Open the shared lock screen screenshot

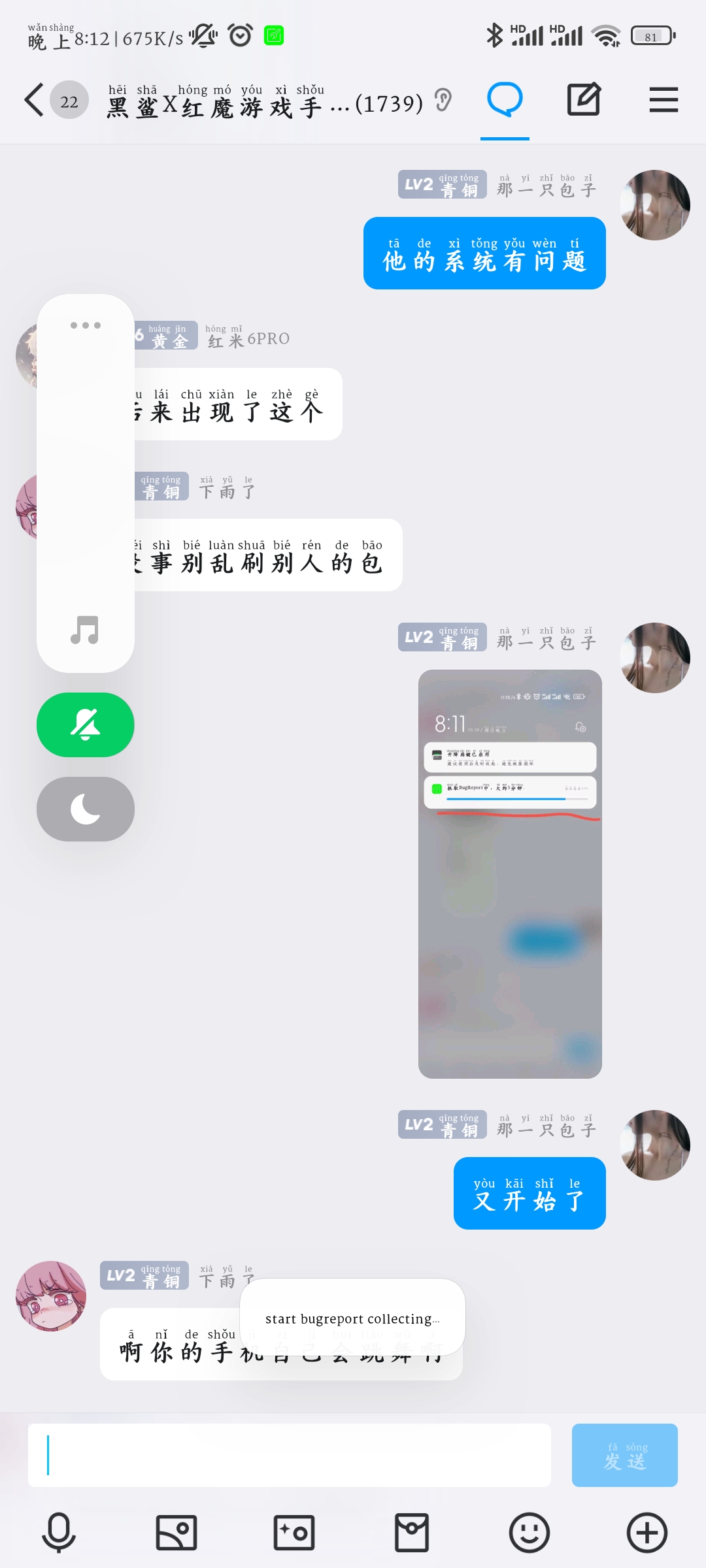[510, 874]
